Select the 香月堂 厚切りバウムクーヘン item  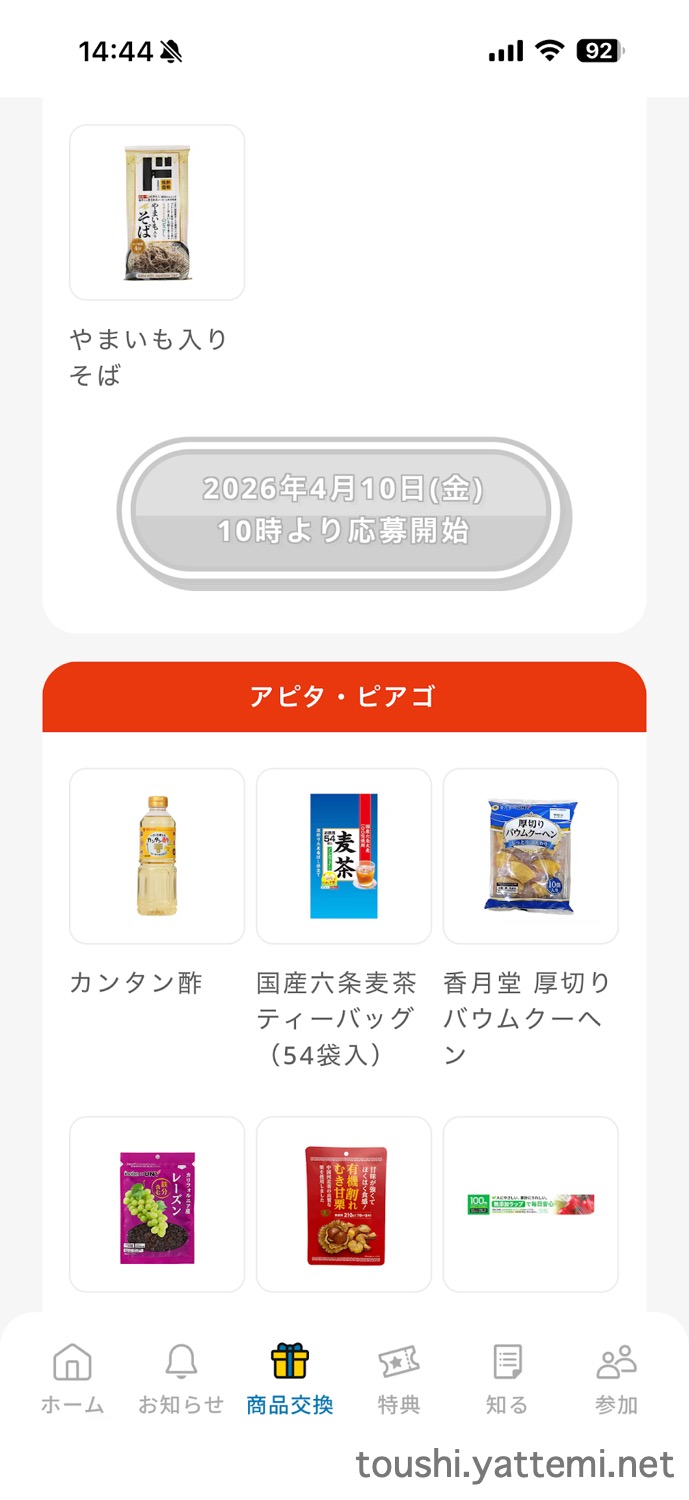click(530, 856)
